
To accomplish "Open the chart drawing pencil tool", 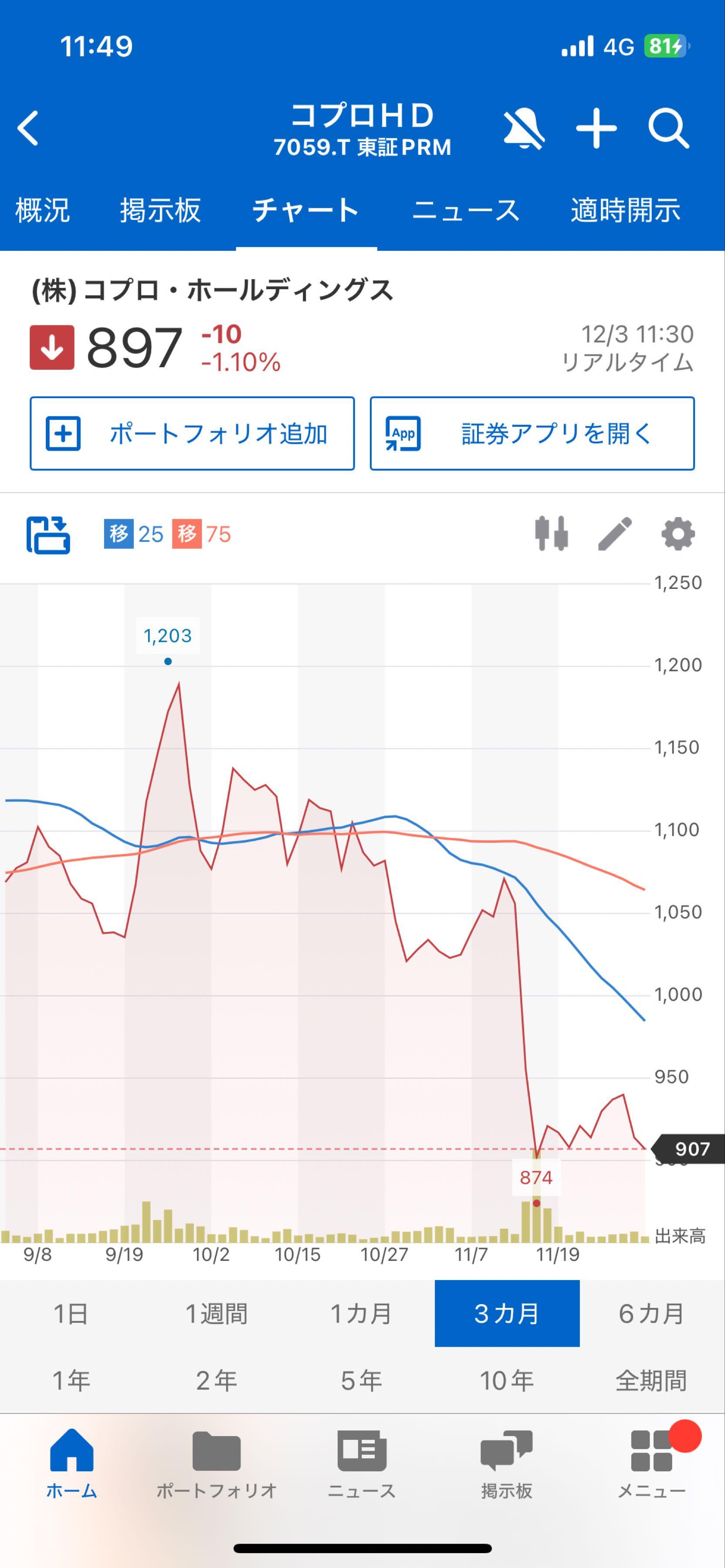I will coord(615,534).
